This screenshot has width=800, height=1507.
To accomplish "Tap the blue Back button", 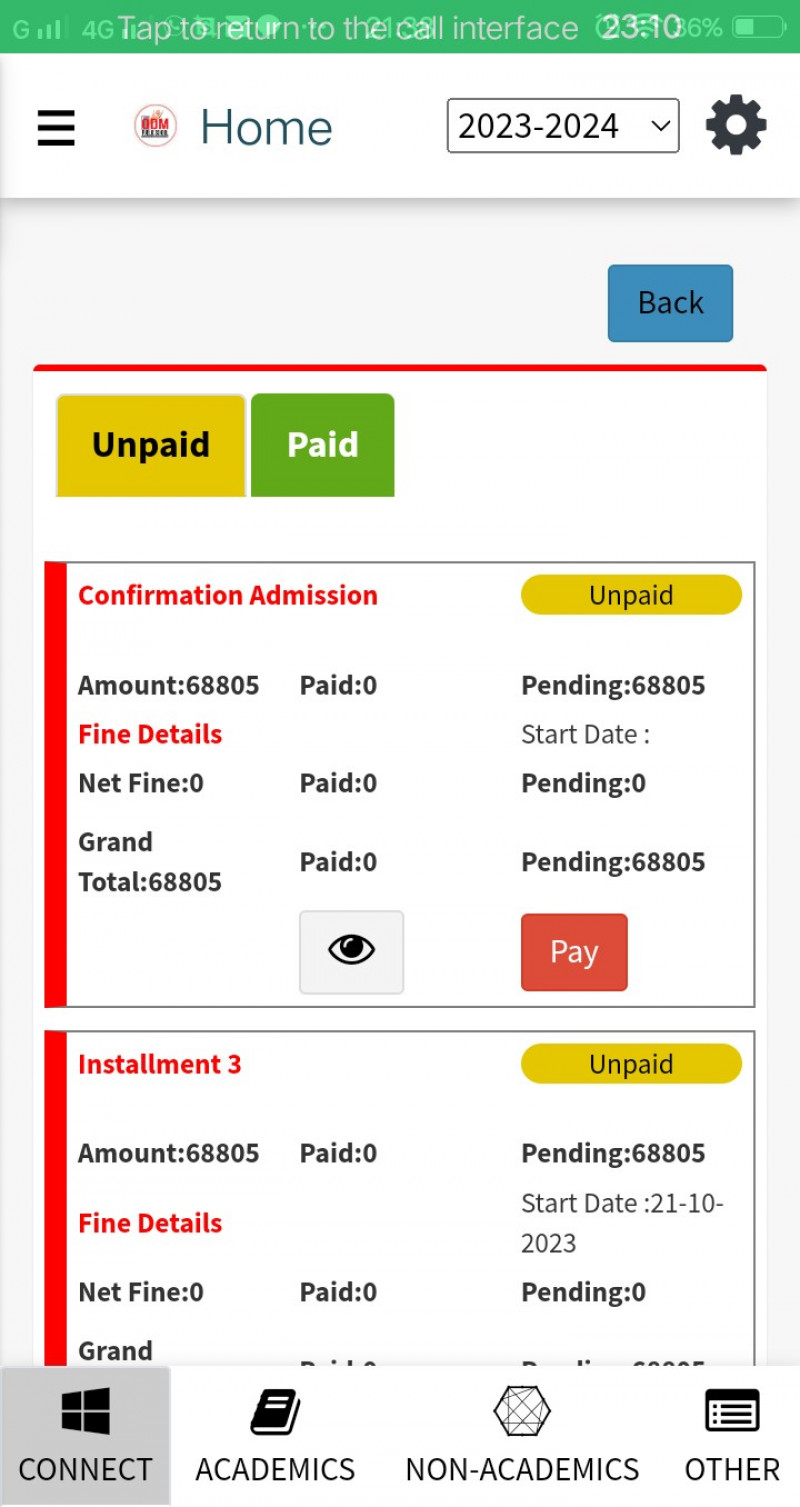I will click(670, 303).
